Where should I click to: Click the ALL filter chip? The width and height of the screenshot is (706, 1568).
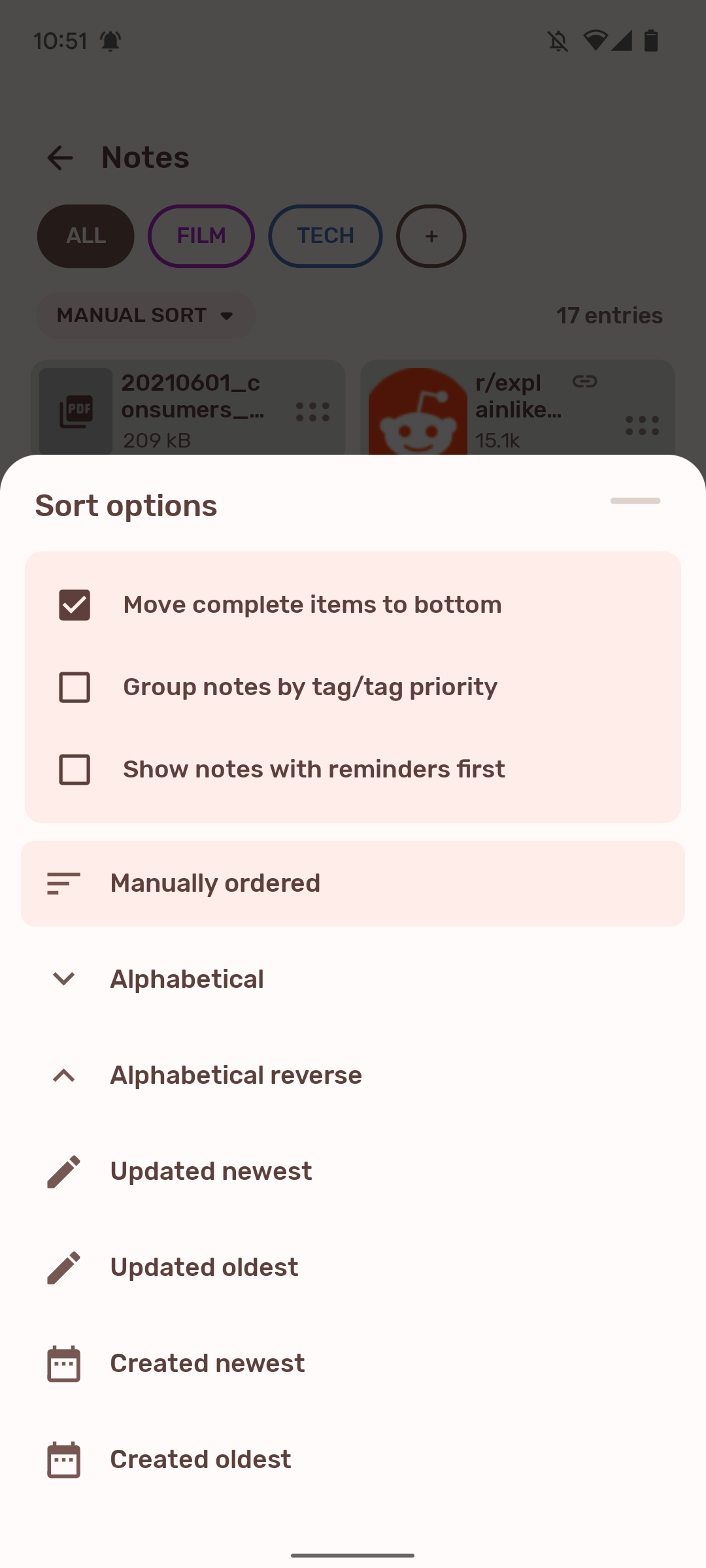click(x=86, y=236)
